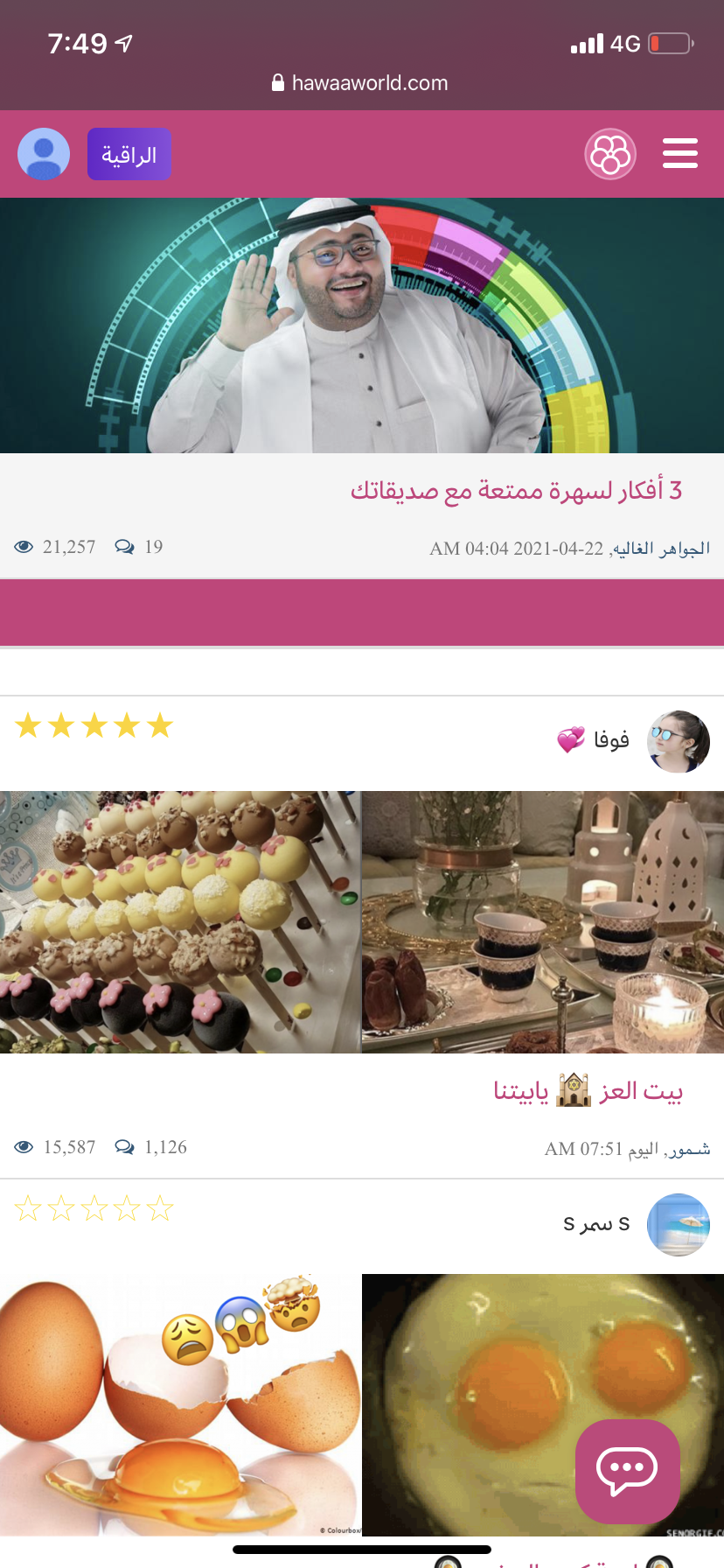Viewport: 724px width, 1568px height.
Task: Open the user profile avatar
Action: pyautogui.click(x=44, y=154)
